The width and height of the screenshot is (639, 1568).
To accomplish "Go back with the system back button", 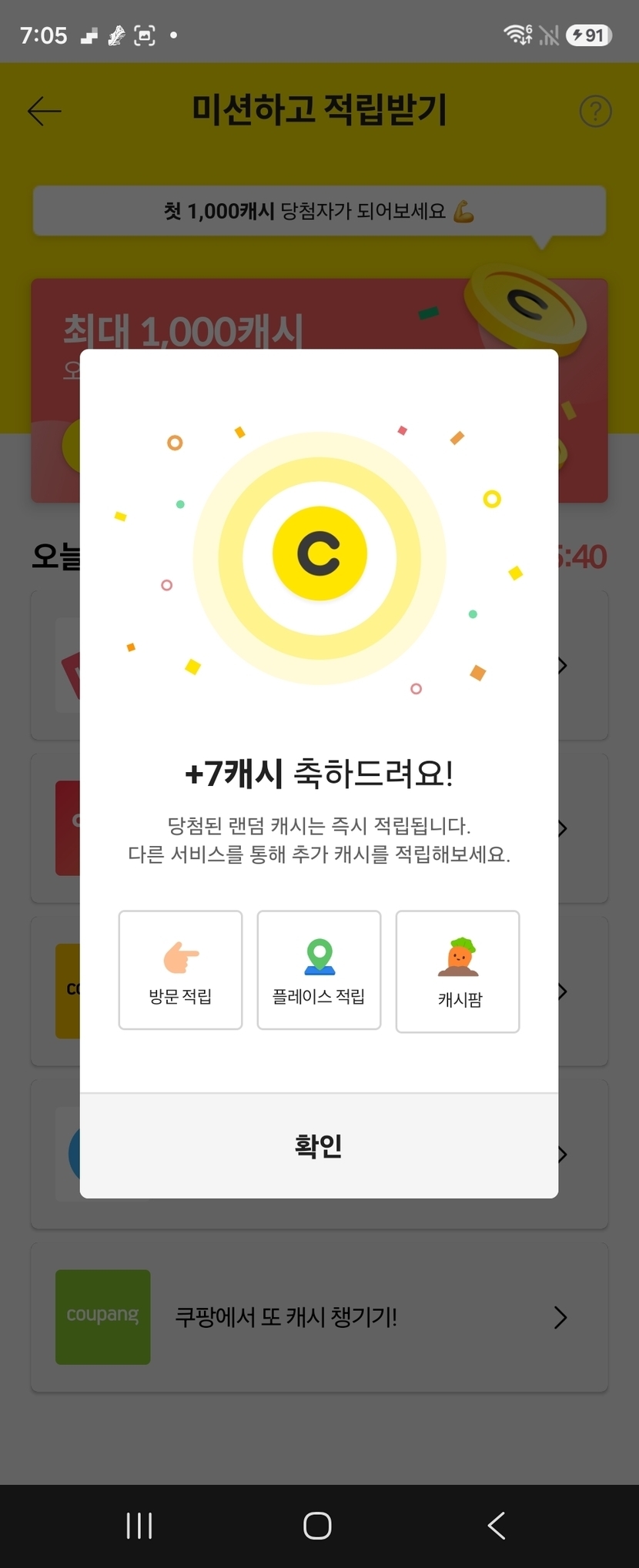I will point(497,1526).
